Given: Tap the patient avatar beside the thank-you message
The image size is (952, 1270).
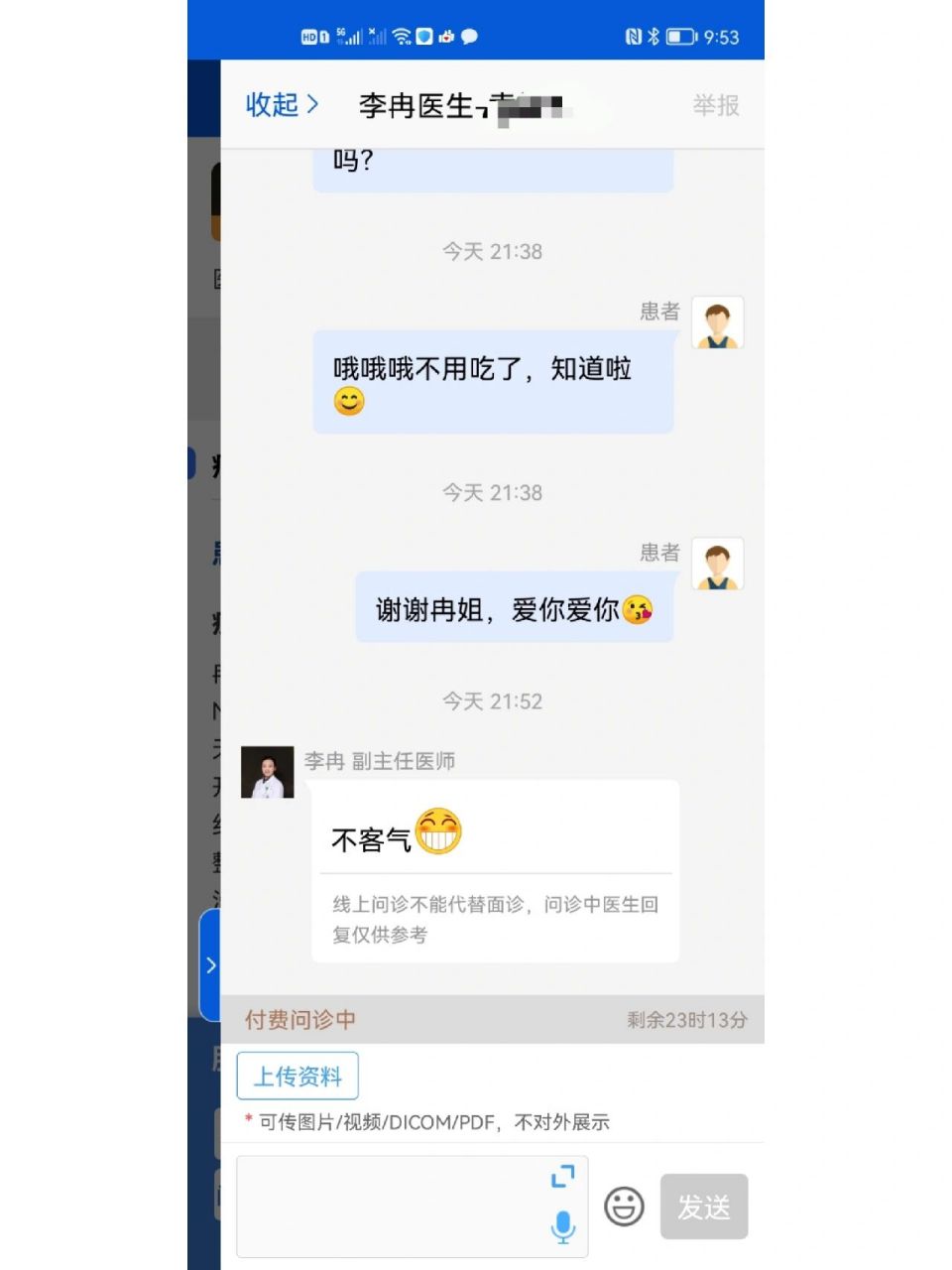Looking at the screenshot, I should coord(717,563).
